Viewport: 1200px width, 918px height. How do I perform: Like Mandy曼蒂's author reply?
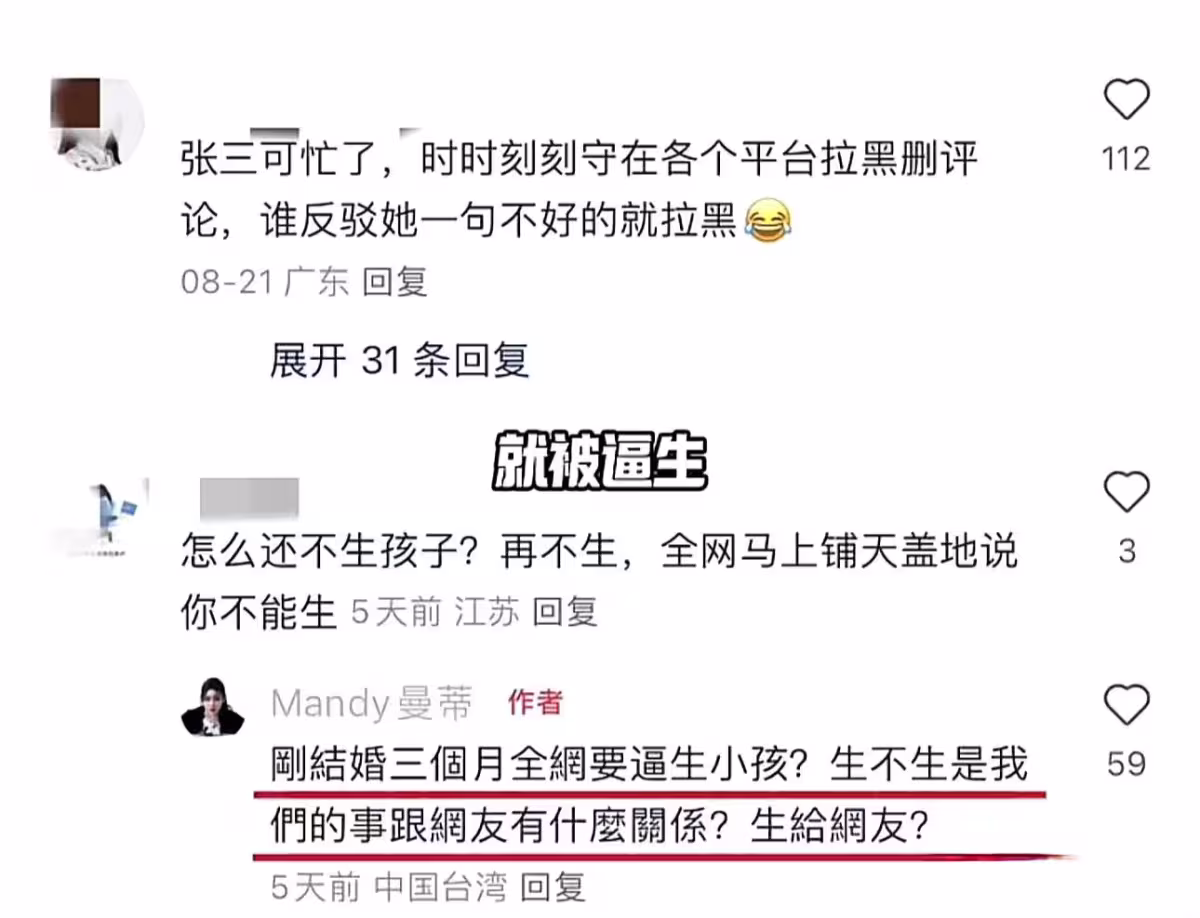1126,705
